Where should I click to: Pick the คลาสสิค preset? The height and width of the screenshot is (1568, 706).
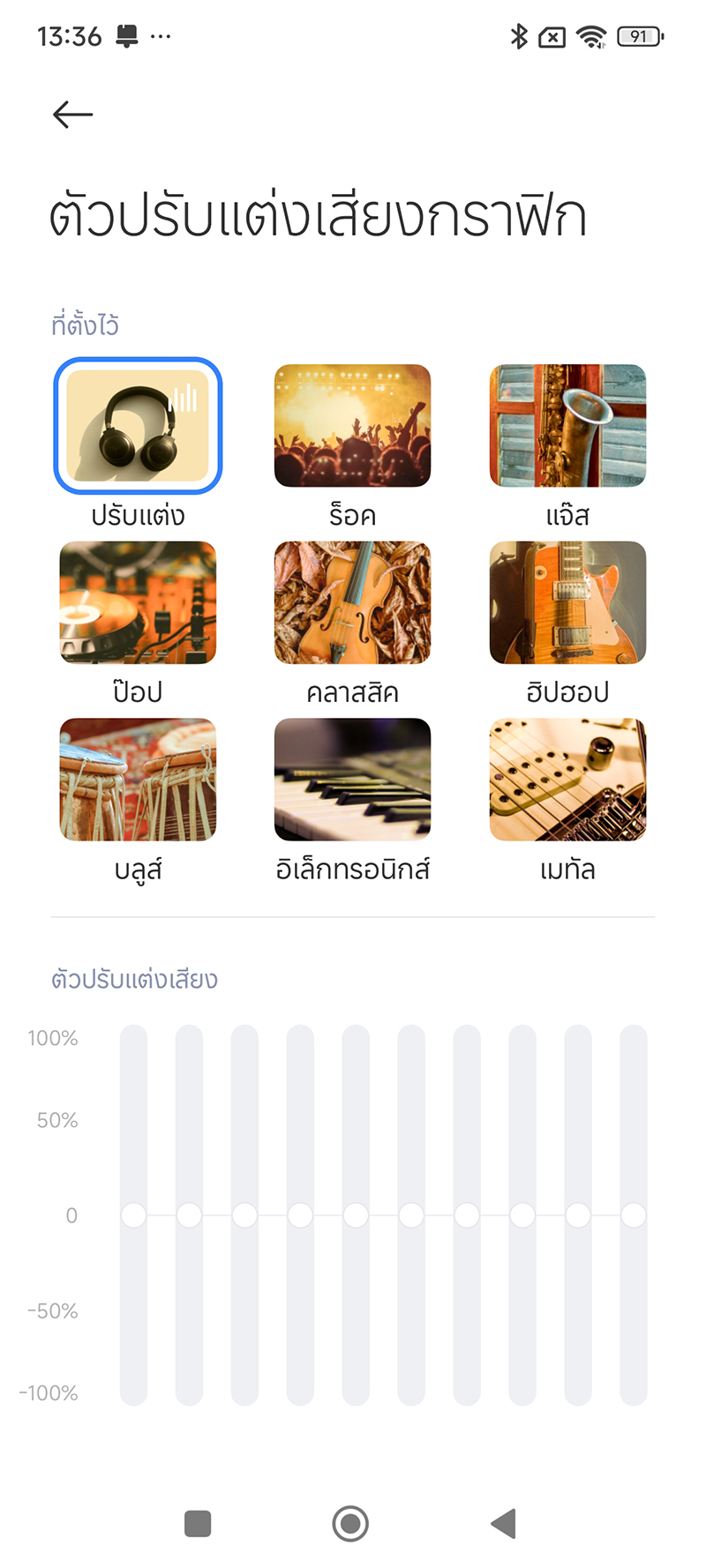(x=352, y=602)
